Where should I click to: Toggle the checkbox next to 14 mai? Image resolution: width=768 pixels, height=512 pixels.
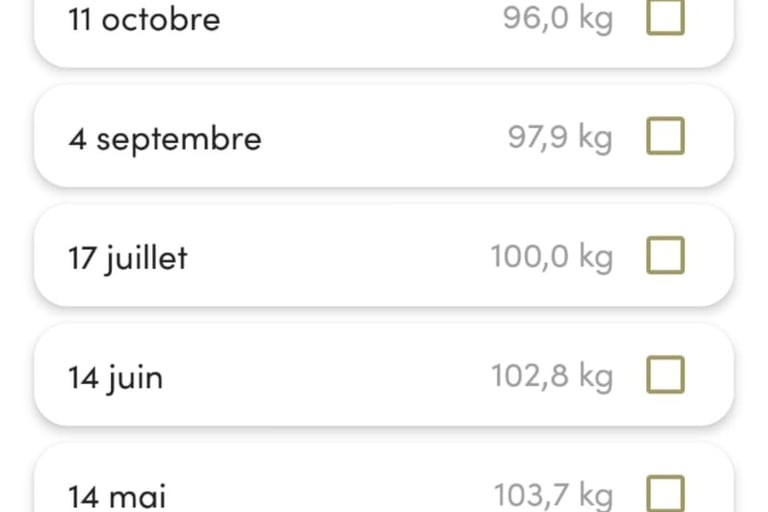[665, 493]
